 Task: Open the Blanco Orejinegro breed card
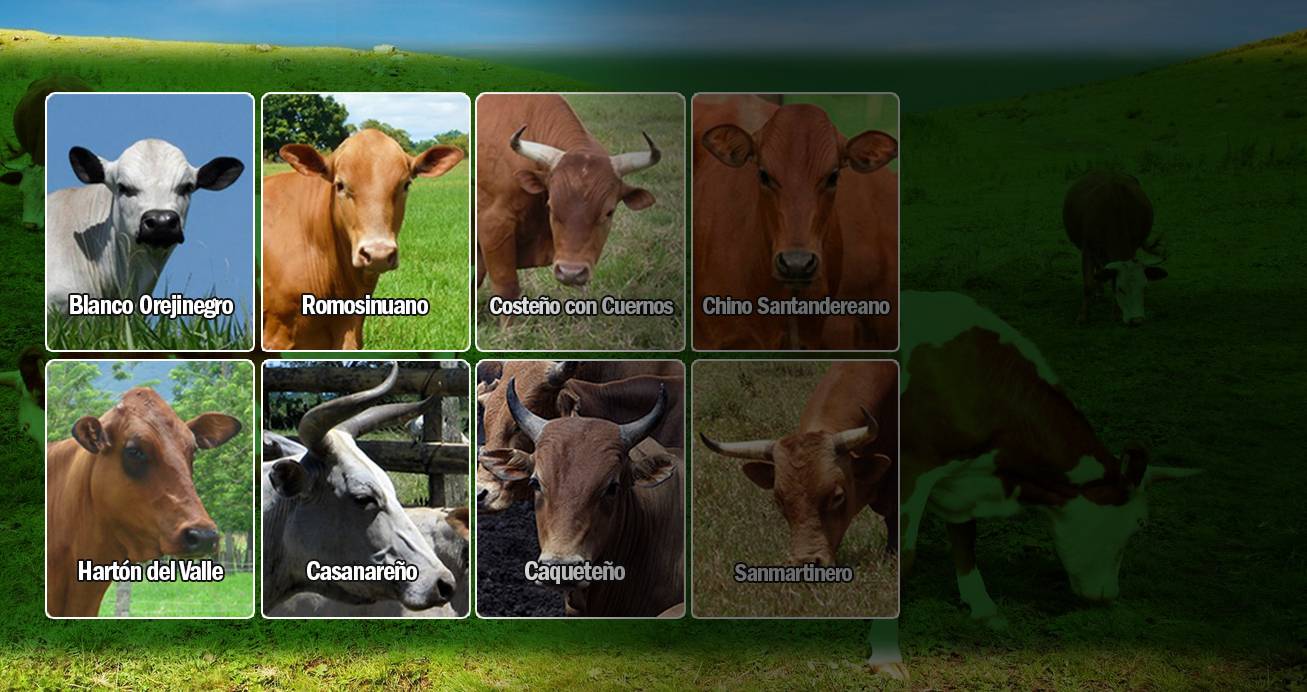(150, 222)
